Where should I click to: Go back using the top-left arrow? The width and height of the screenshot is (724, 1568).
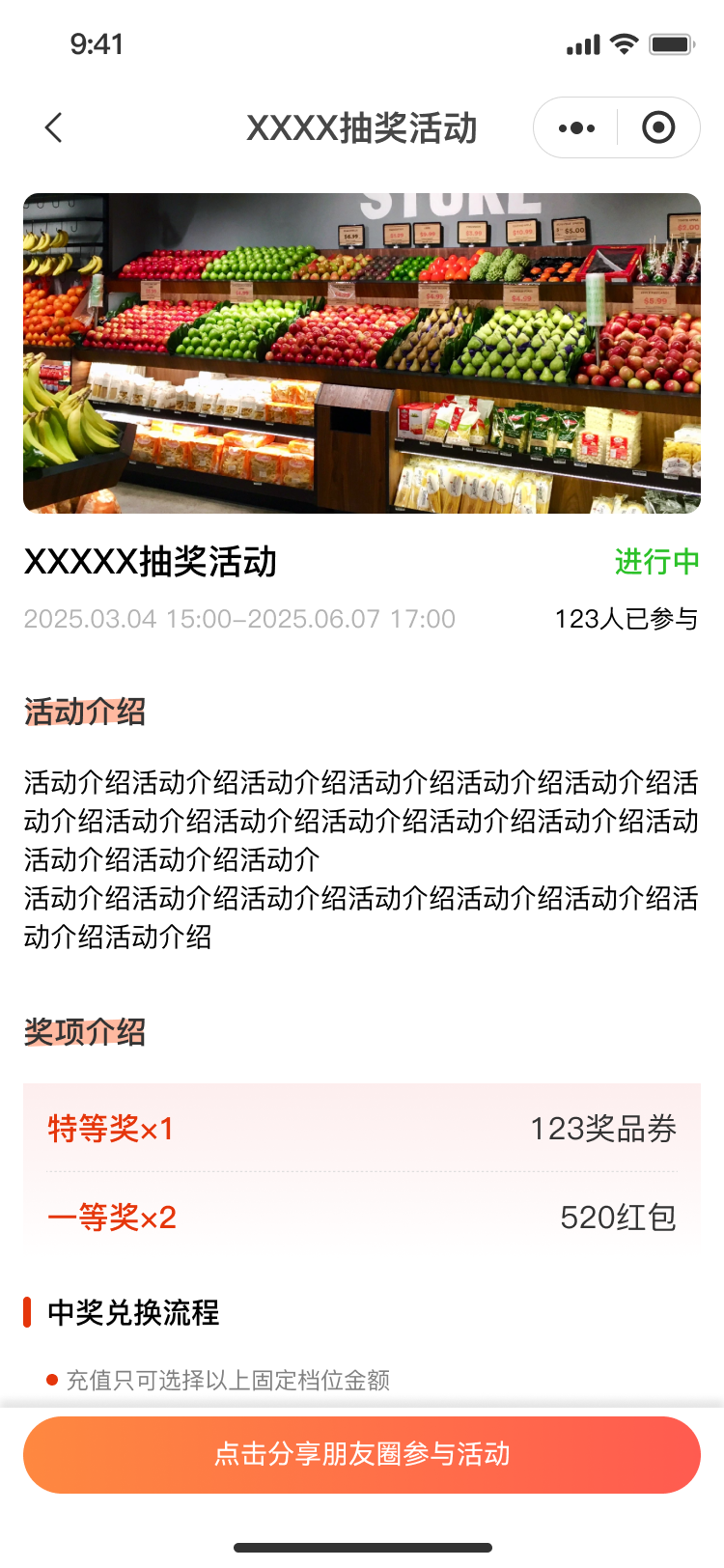[x=54, y=127]
